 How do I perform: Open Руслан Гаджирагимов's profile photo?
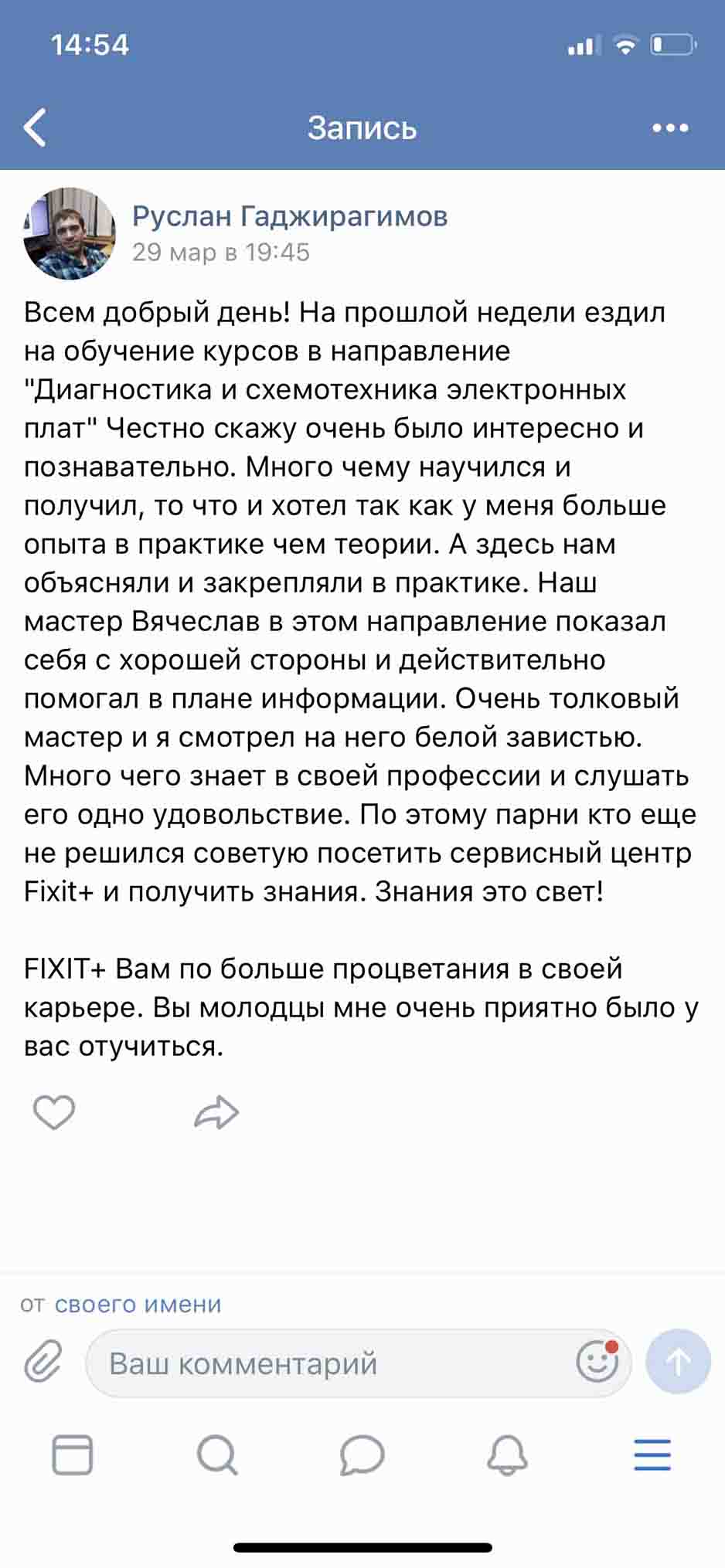pos(70,233)
